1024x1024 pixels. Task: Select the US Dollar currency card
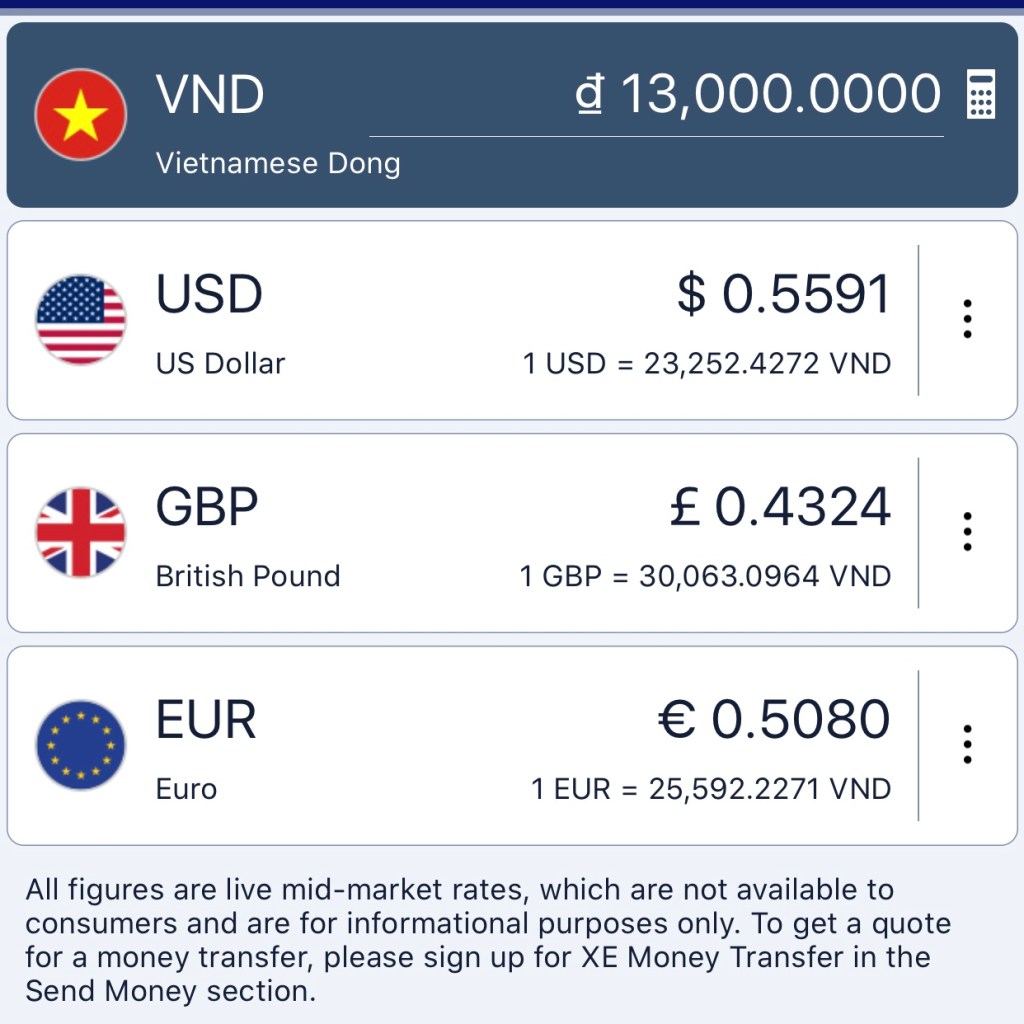point(460,320)
